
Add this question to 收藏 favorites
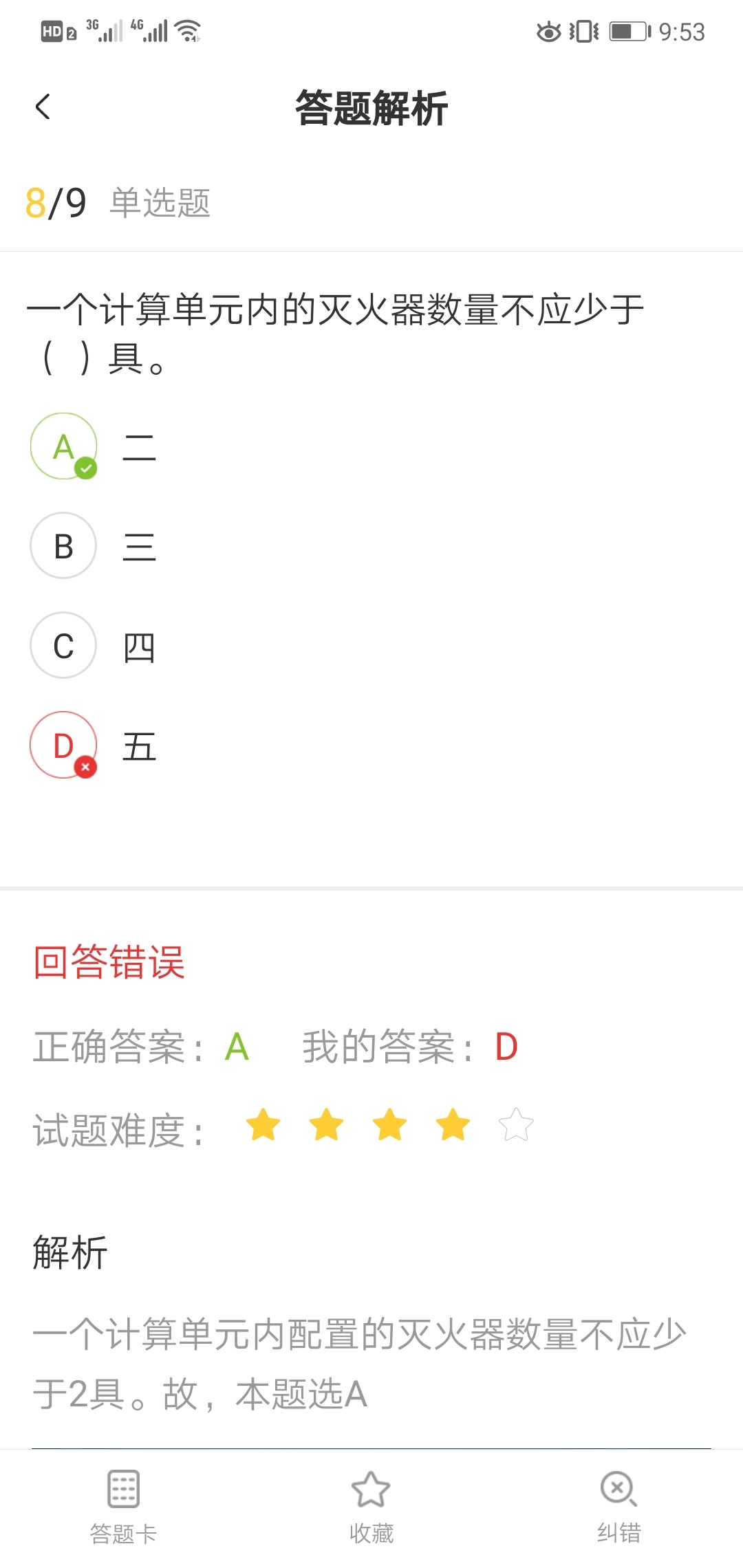[371, 1506]
